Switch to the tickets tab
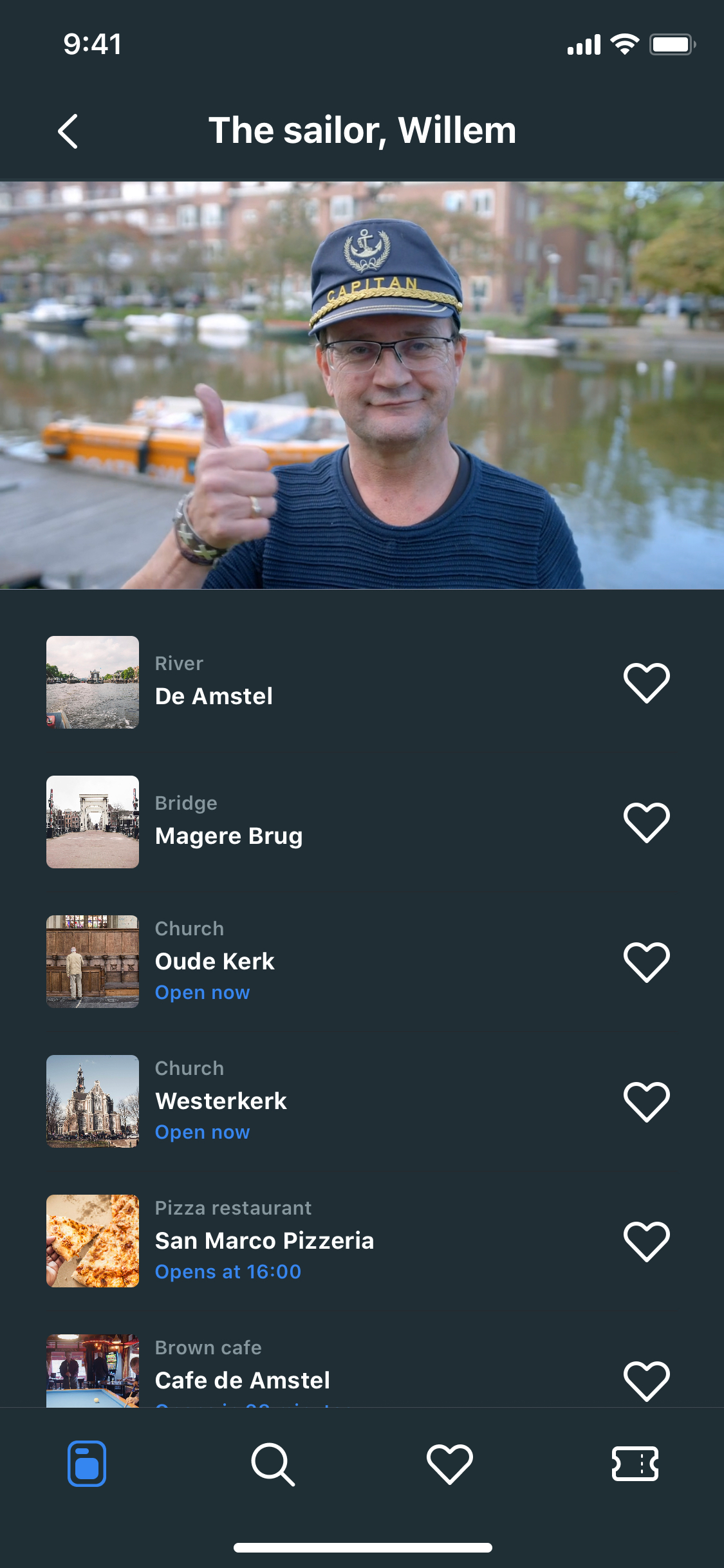The image size is (724, 1568). (635, 1464)
